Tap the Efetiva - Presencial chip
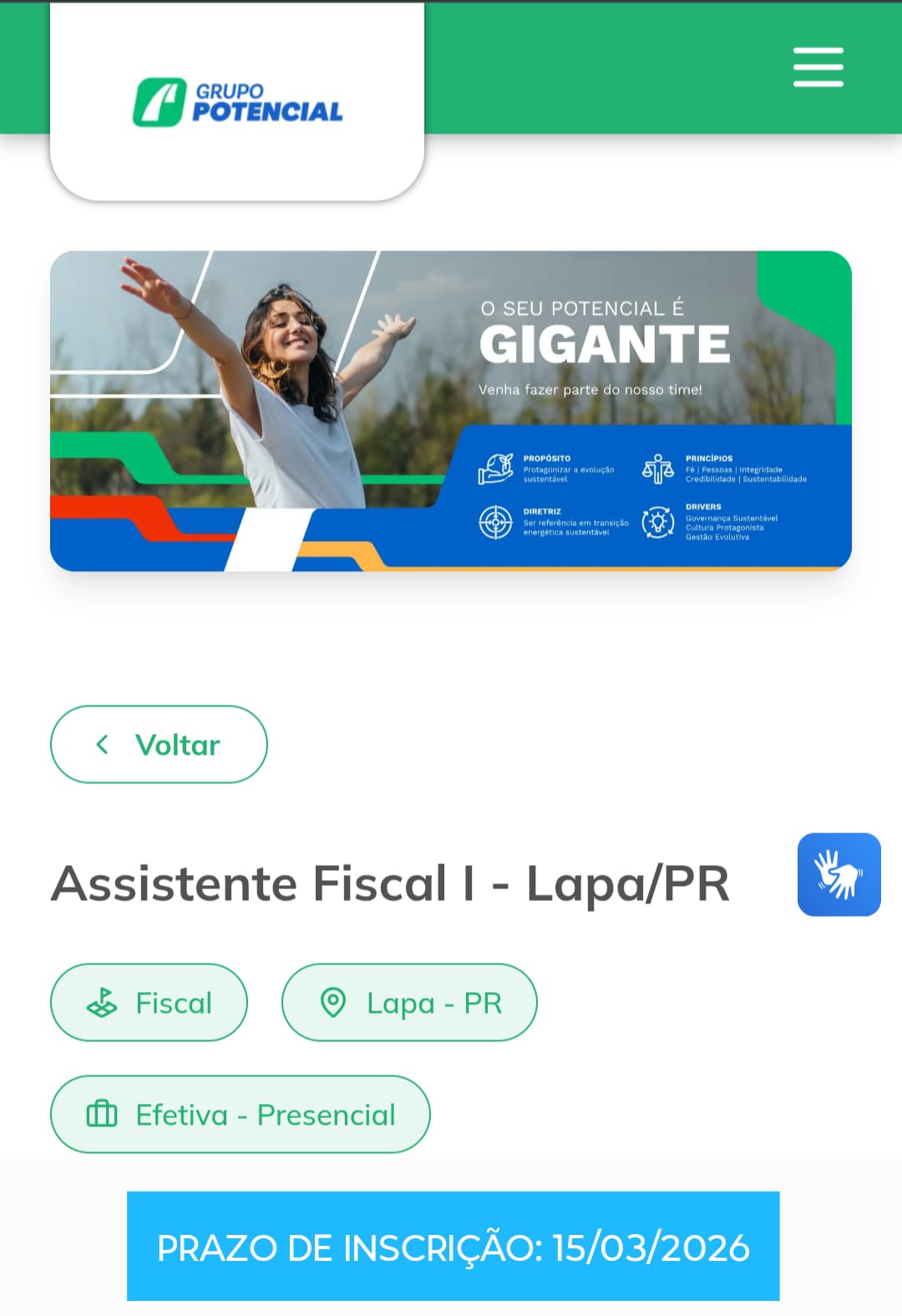 click(241, 1114)
